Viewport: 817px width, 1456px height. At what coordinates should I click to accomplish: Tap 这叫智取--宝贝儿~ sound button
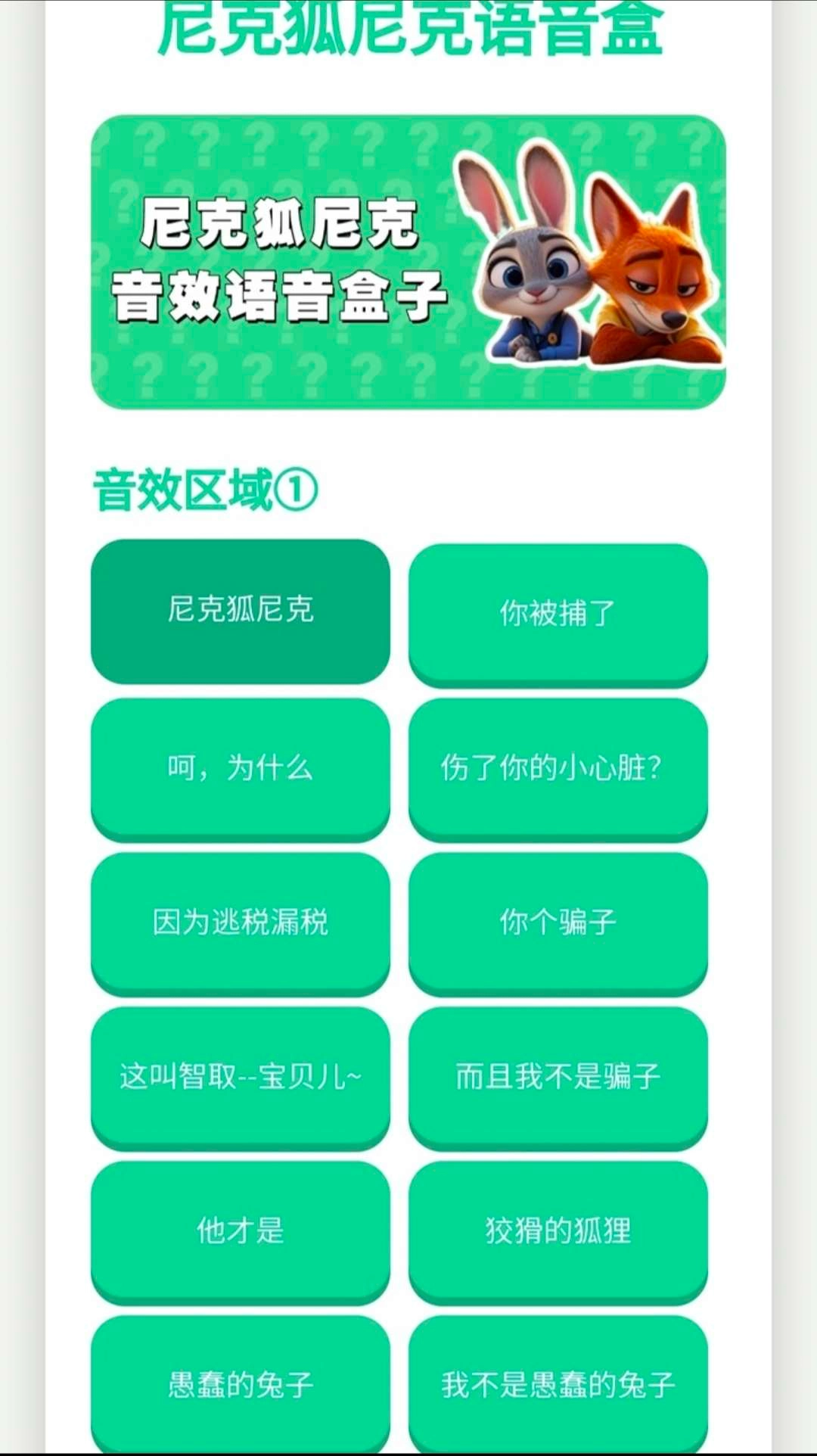click(241, 1074)
